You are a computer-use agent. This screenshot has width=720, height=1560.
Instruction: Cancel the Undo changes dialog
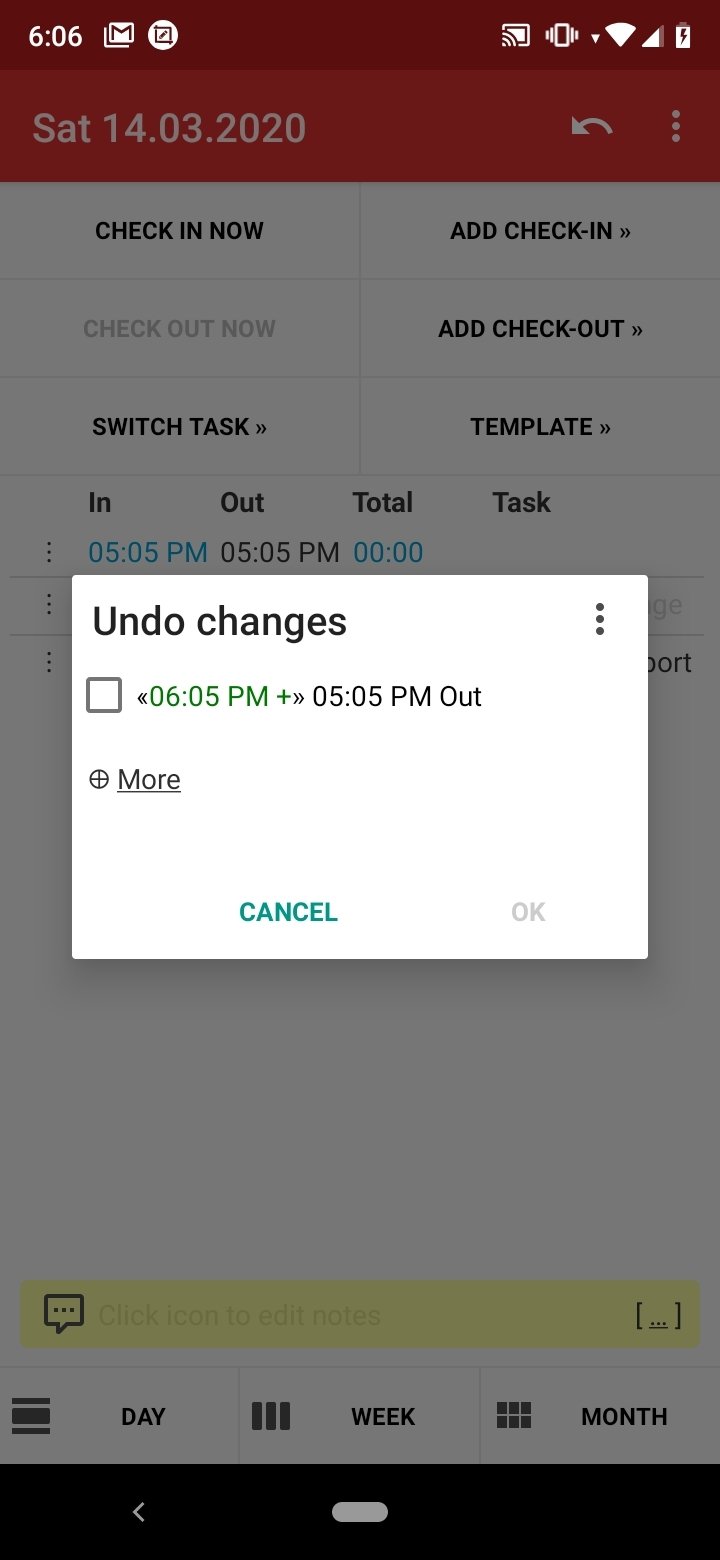288,912
